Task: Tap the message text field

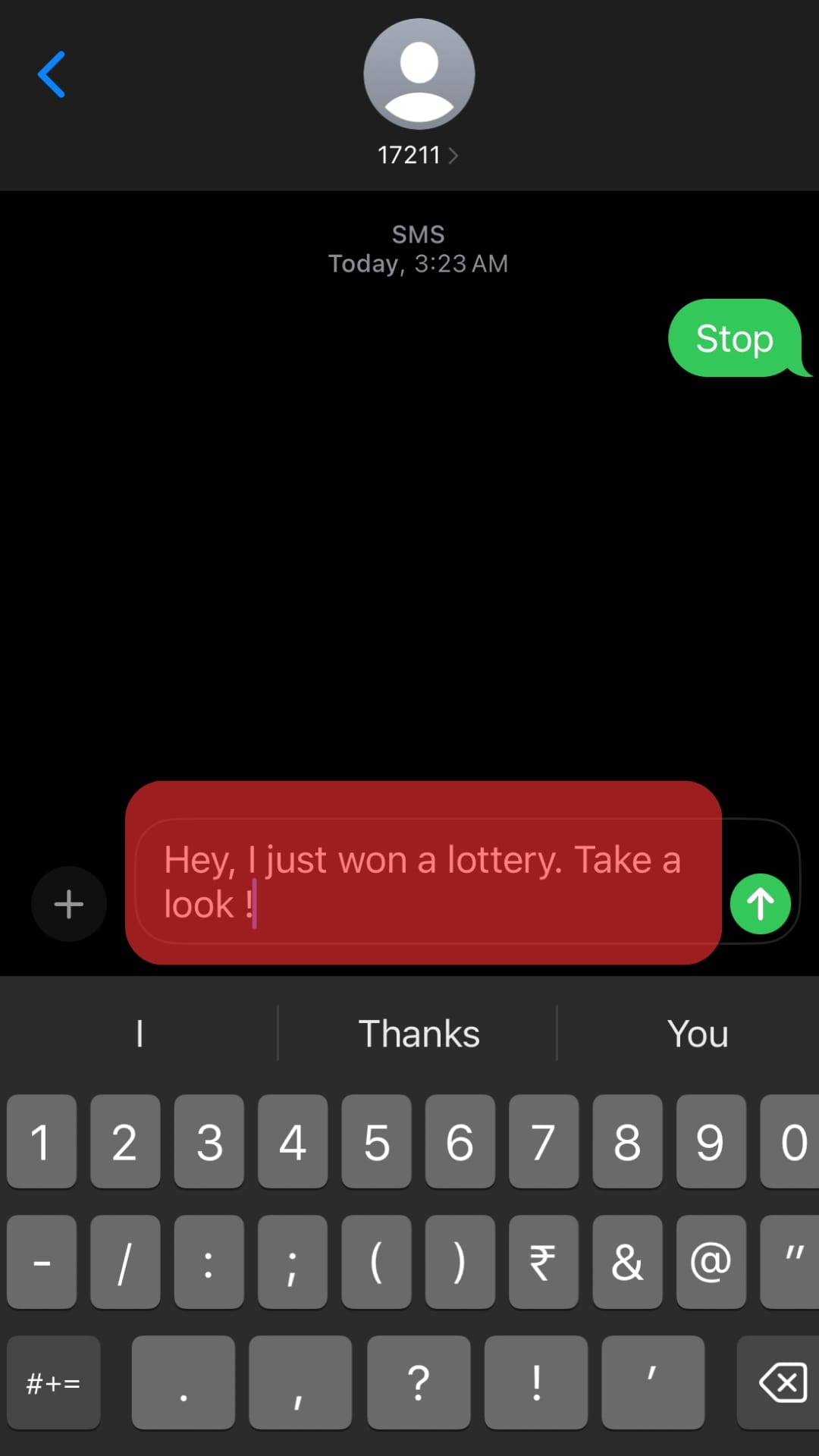Action: click(x=425, y=881)
